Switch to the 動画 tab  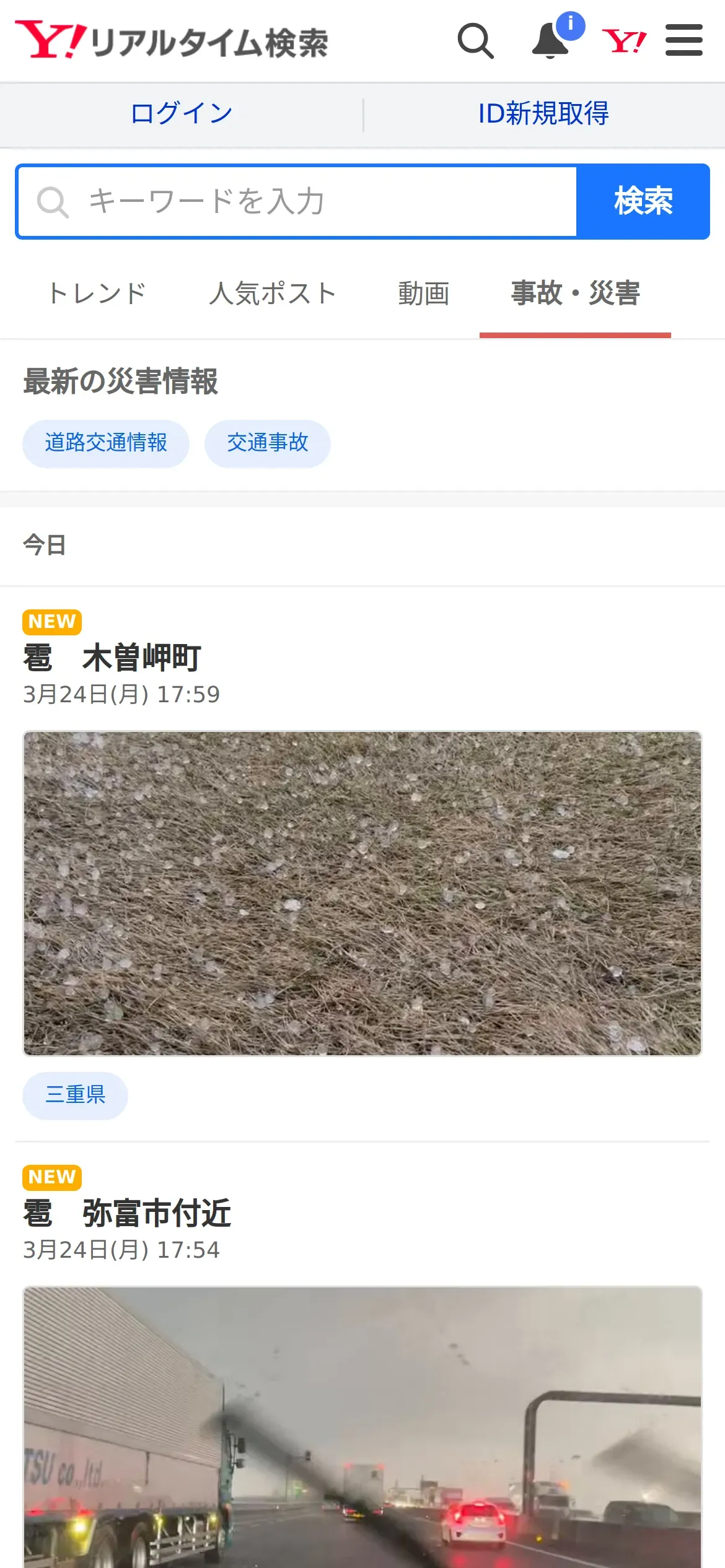click(424, 294)
